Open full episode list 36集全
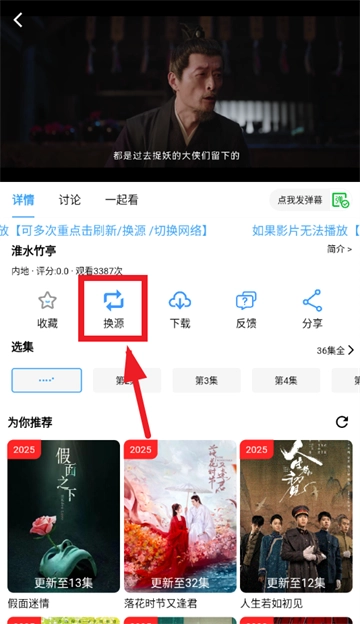 [x=335, y=350]
